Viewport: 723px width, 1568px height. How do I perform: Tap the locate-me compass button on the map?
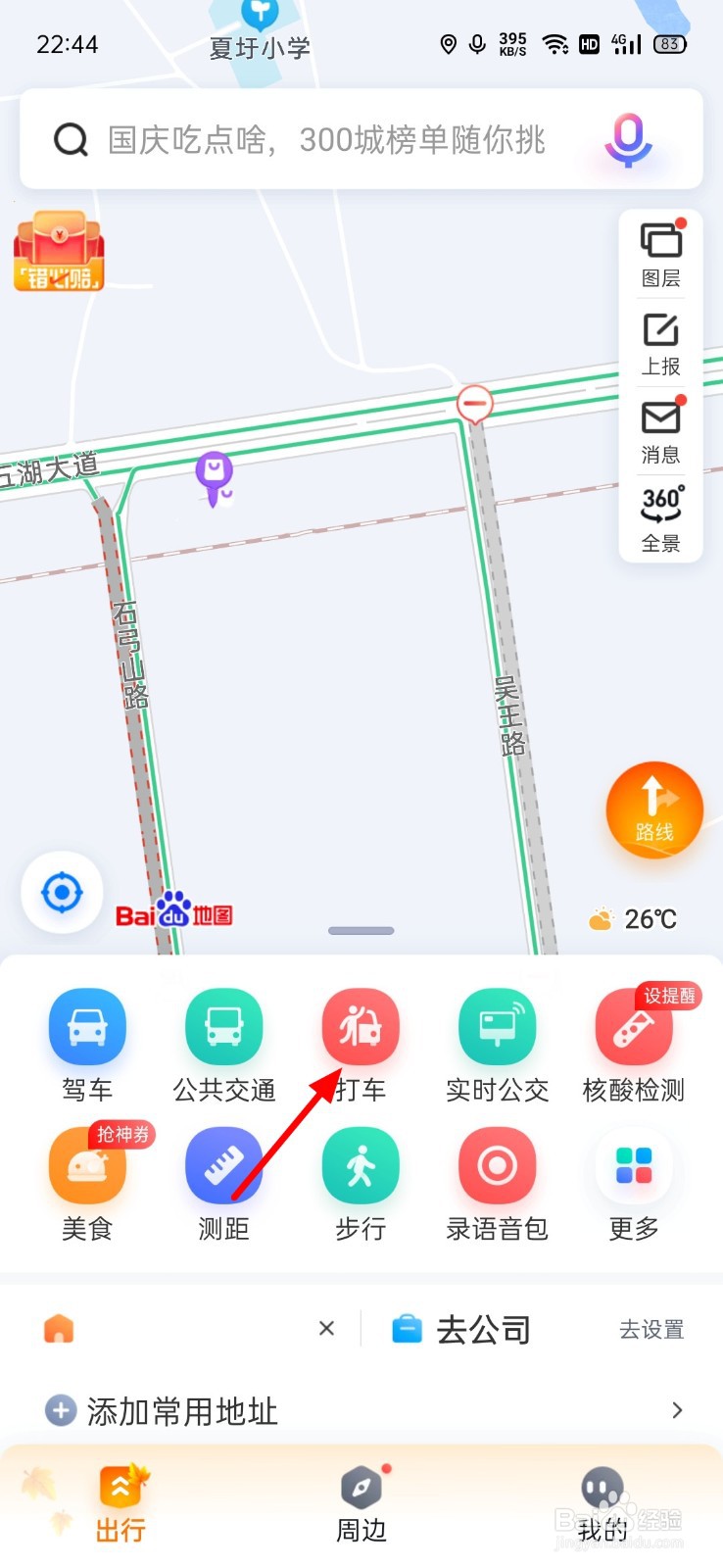pyautogui.click(x=62, y=892)
